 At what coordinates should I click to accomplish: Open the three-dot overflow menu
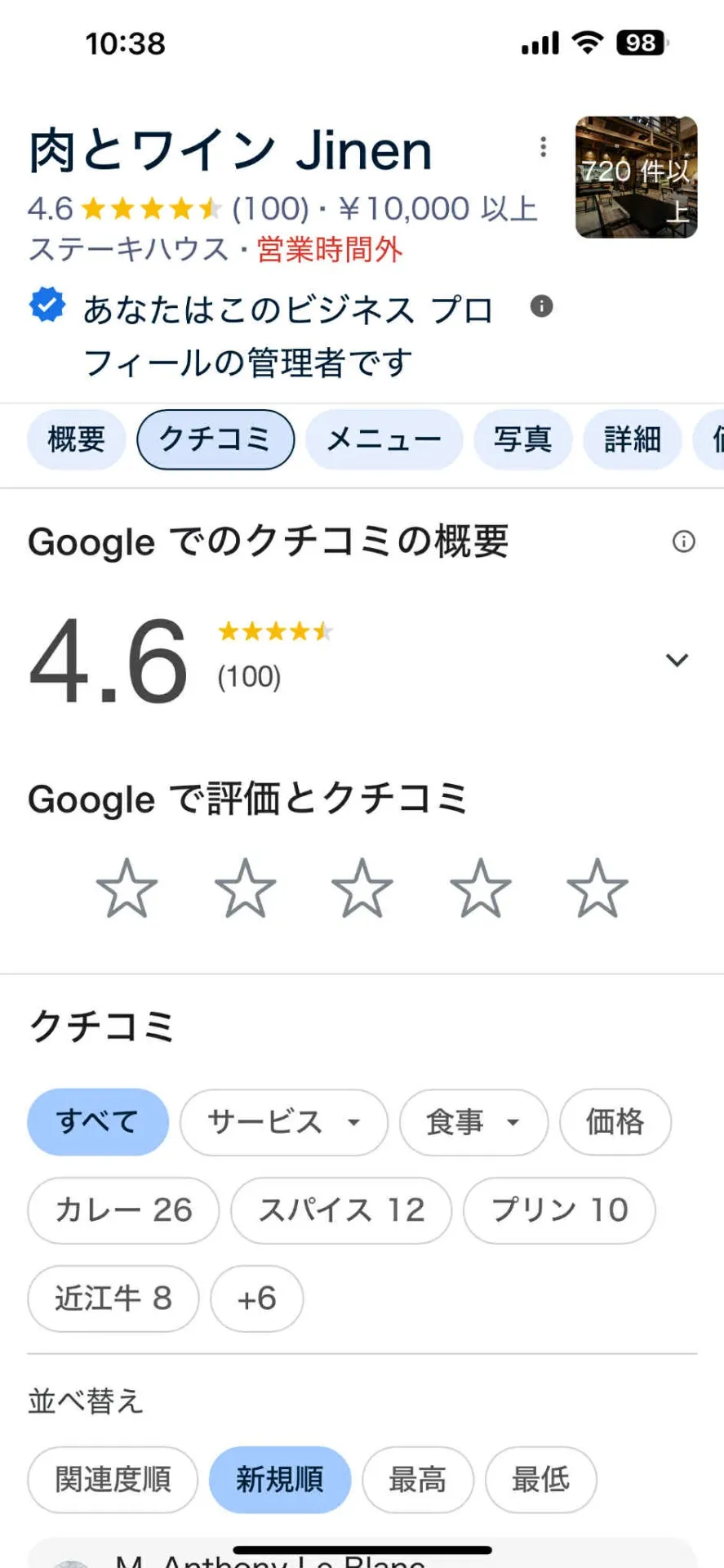544,147
